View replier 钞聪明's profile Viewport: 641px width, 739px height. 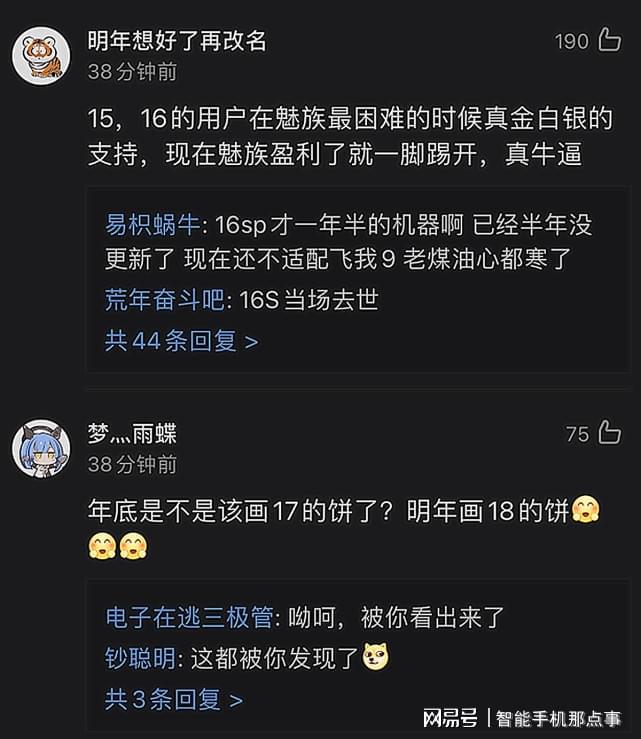pos(143,657)
